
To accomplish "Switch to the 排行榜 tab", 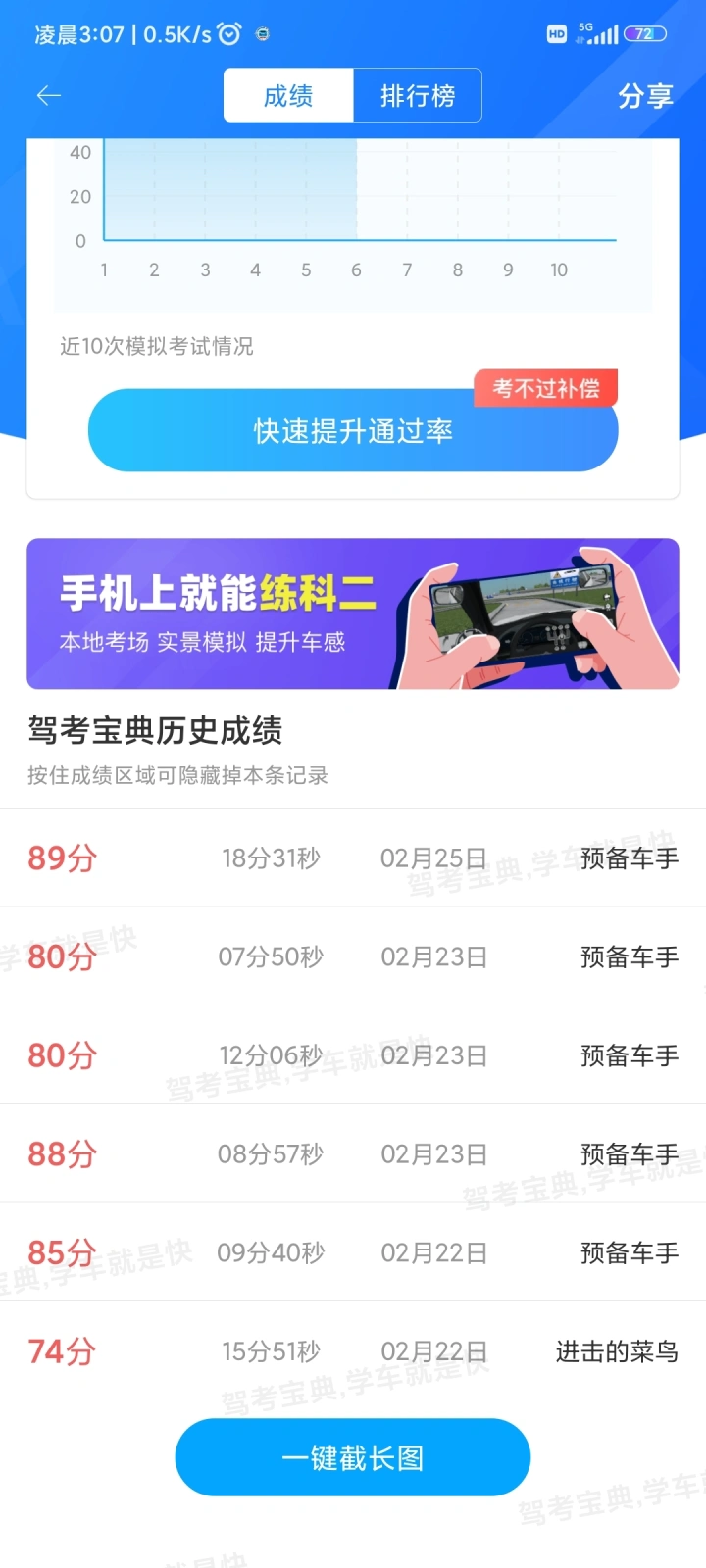I will (x=418, y=95).
